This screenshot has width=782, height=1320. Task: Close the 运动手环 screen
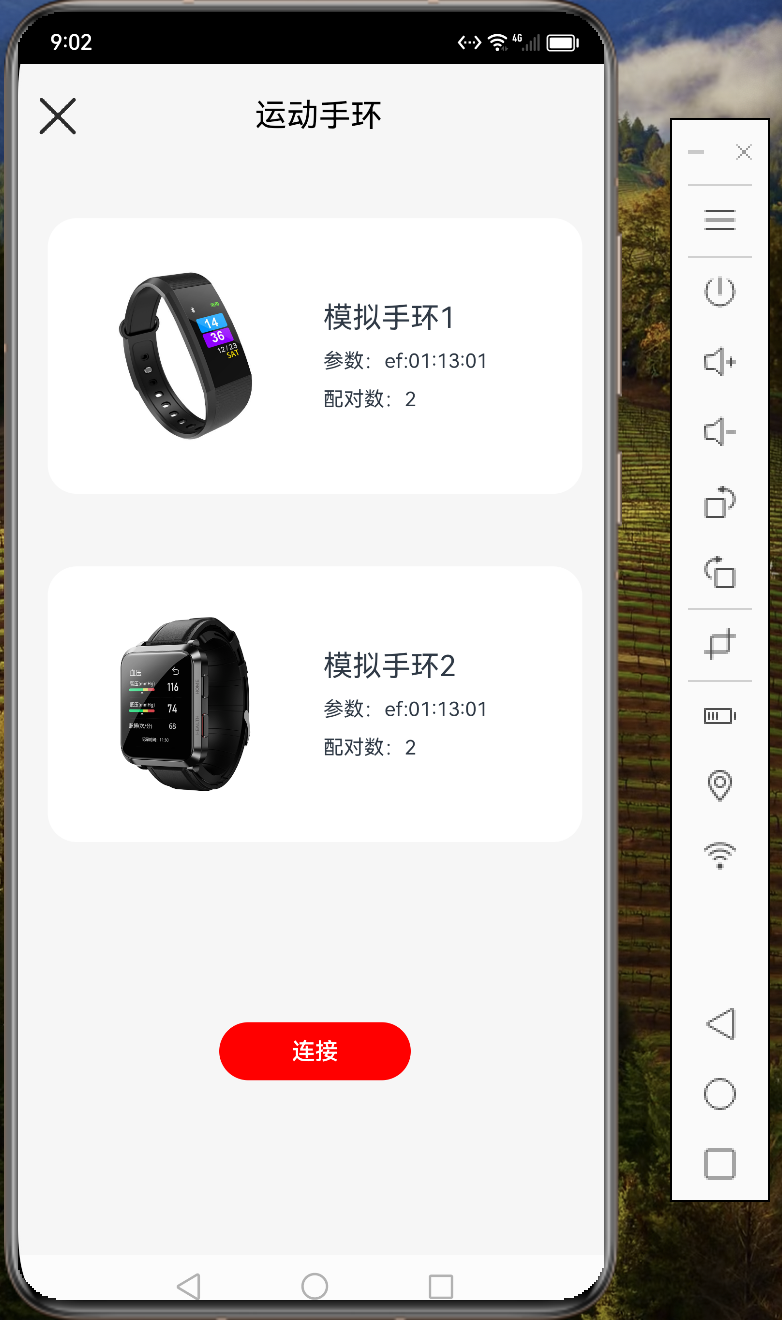[58, 116]
